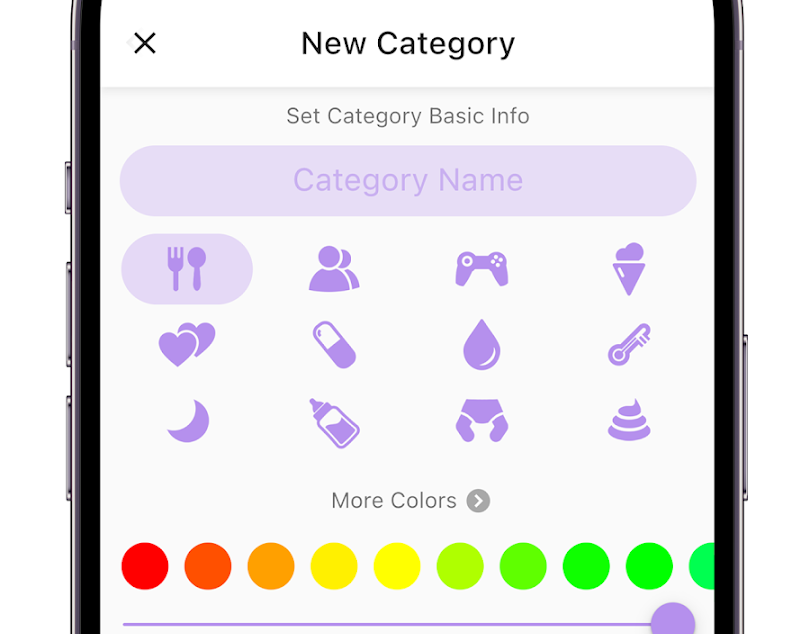Pick the amber orange color swatch
This screenshot has width=810, height=634.
[x=271, y=566]
